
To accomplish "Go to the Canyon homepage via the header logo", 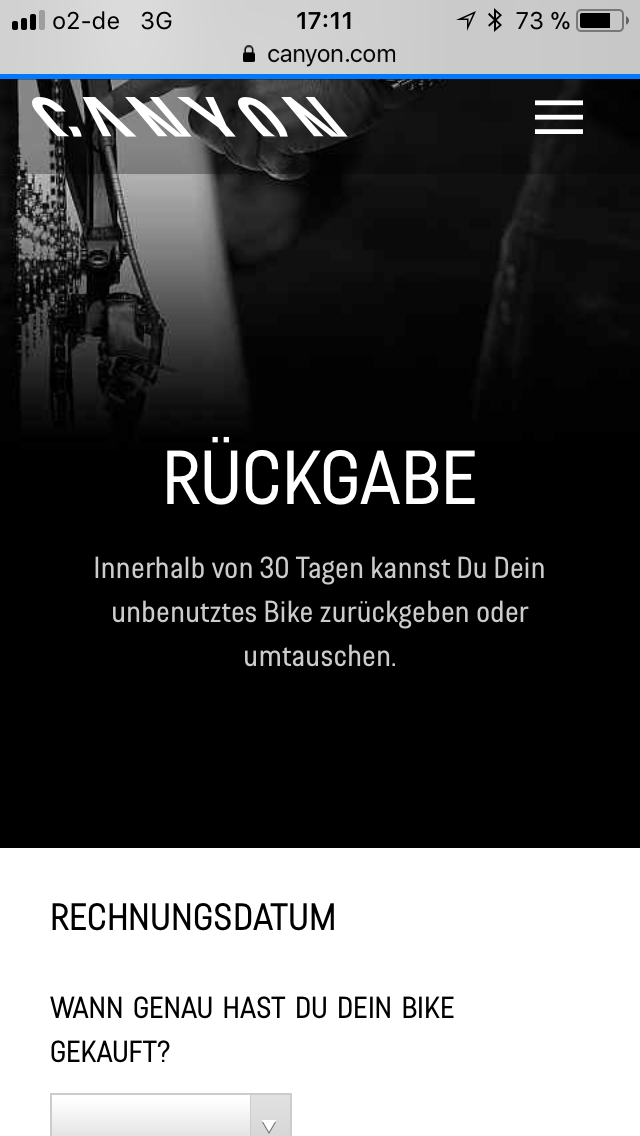I will pos(189,117).
